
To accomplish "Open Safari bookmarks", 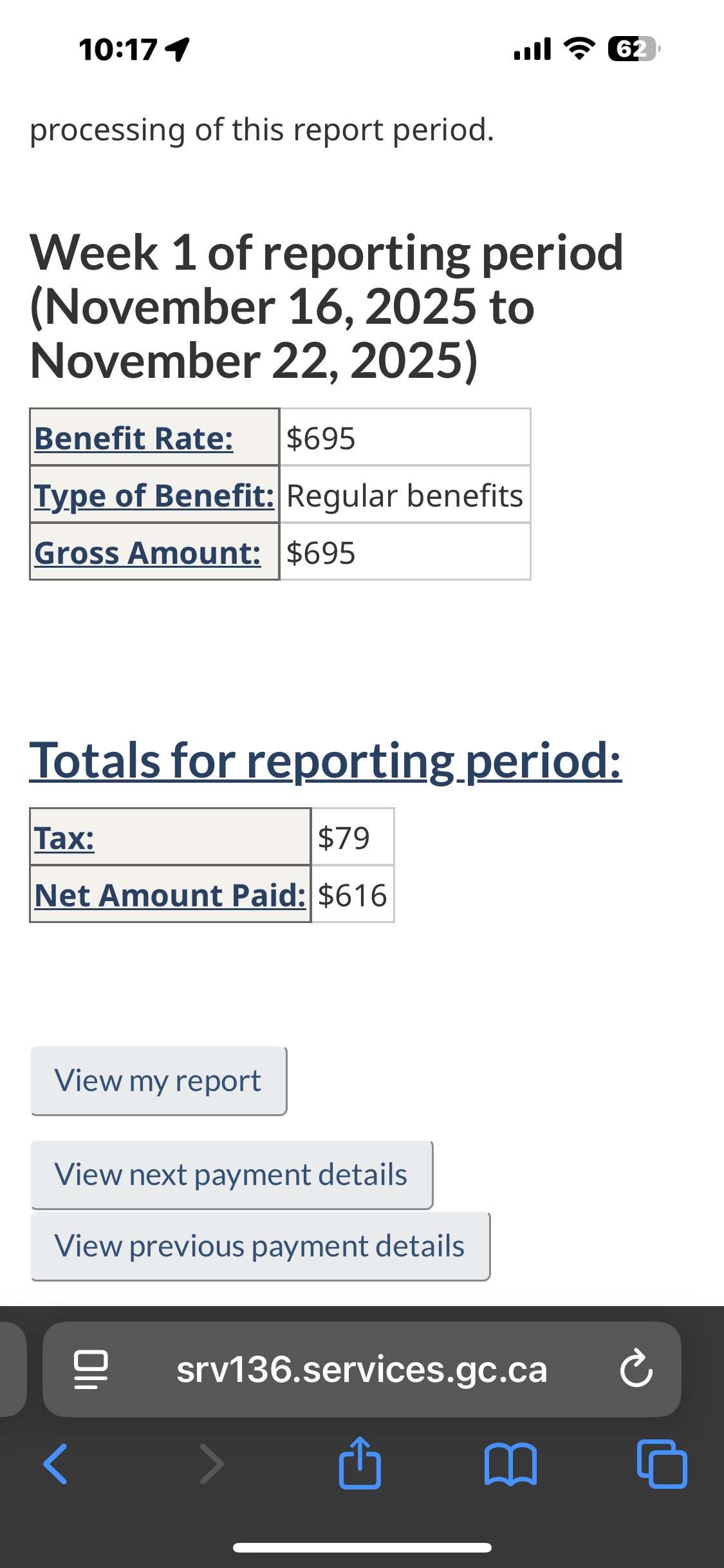I will click(x=510, y=1464).
